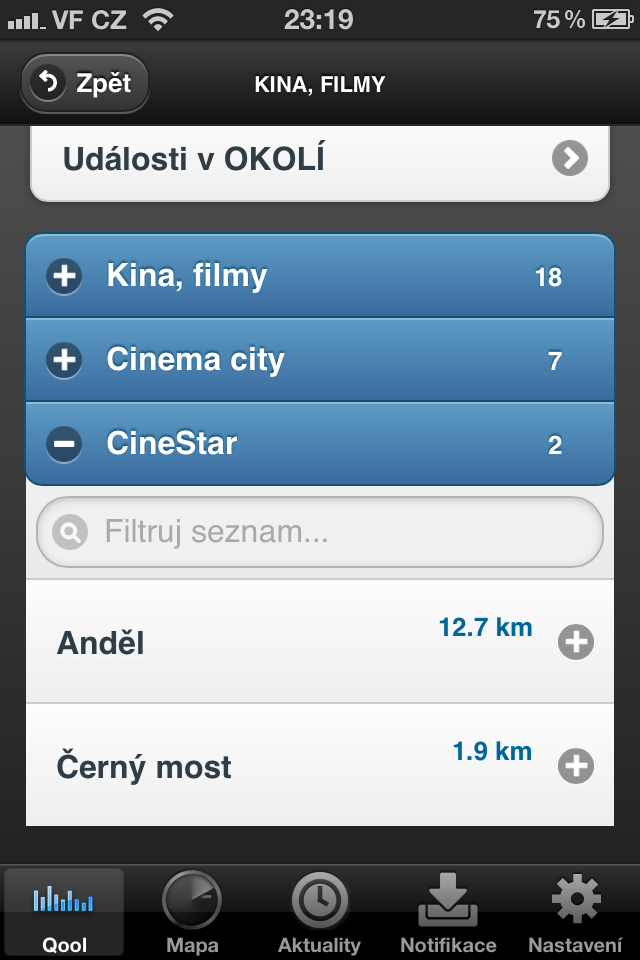Go to the Notifikace tab
This screenshot has height=960, width=640.
pos(448,912)
